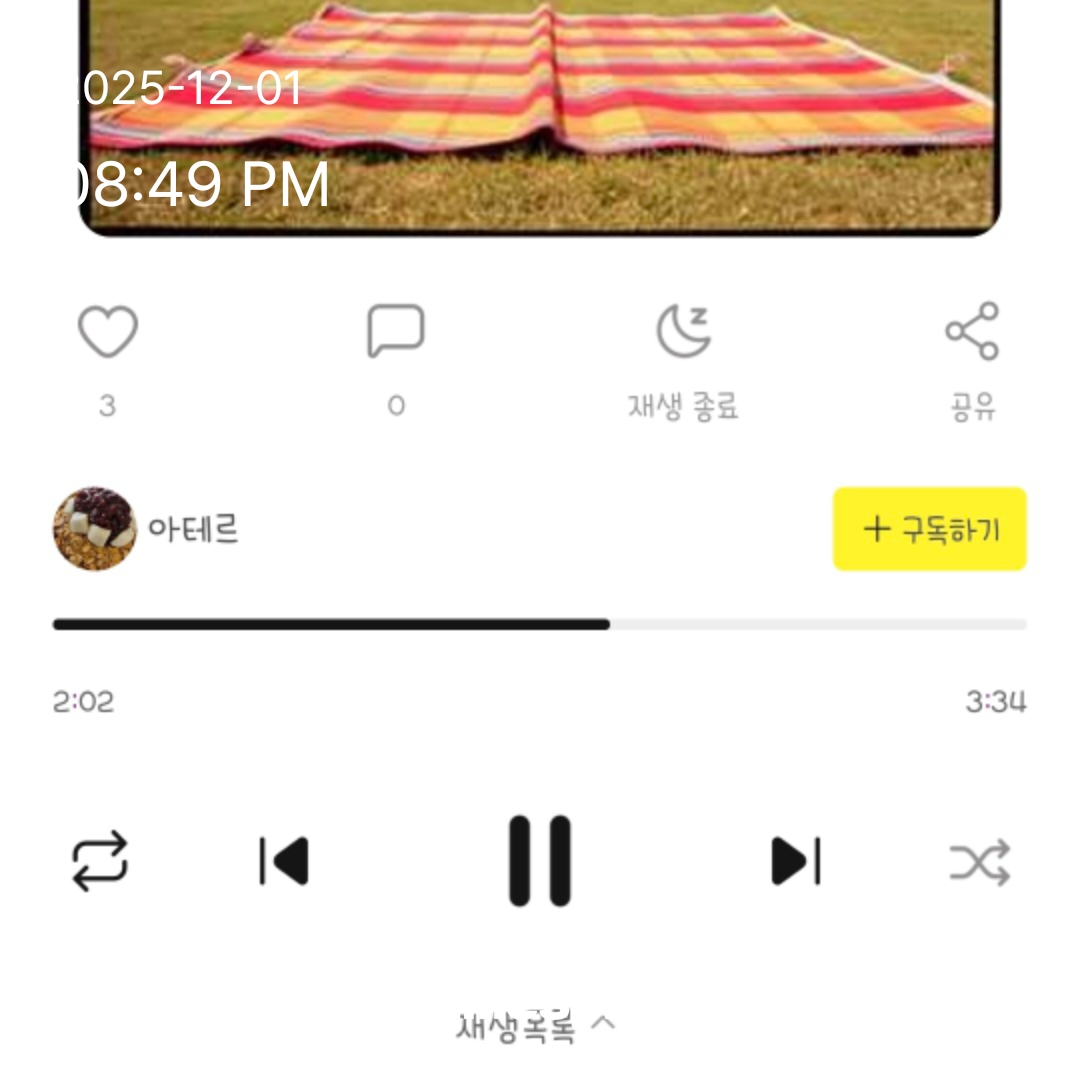Open the comments bubble icon
Viewport: 1080px width, 1080px height.
click(x=395, y=331)
